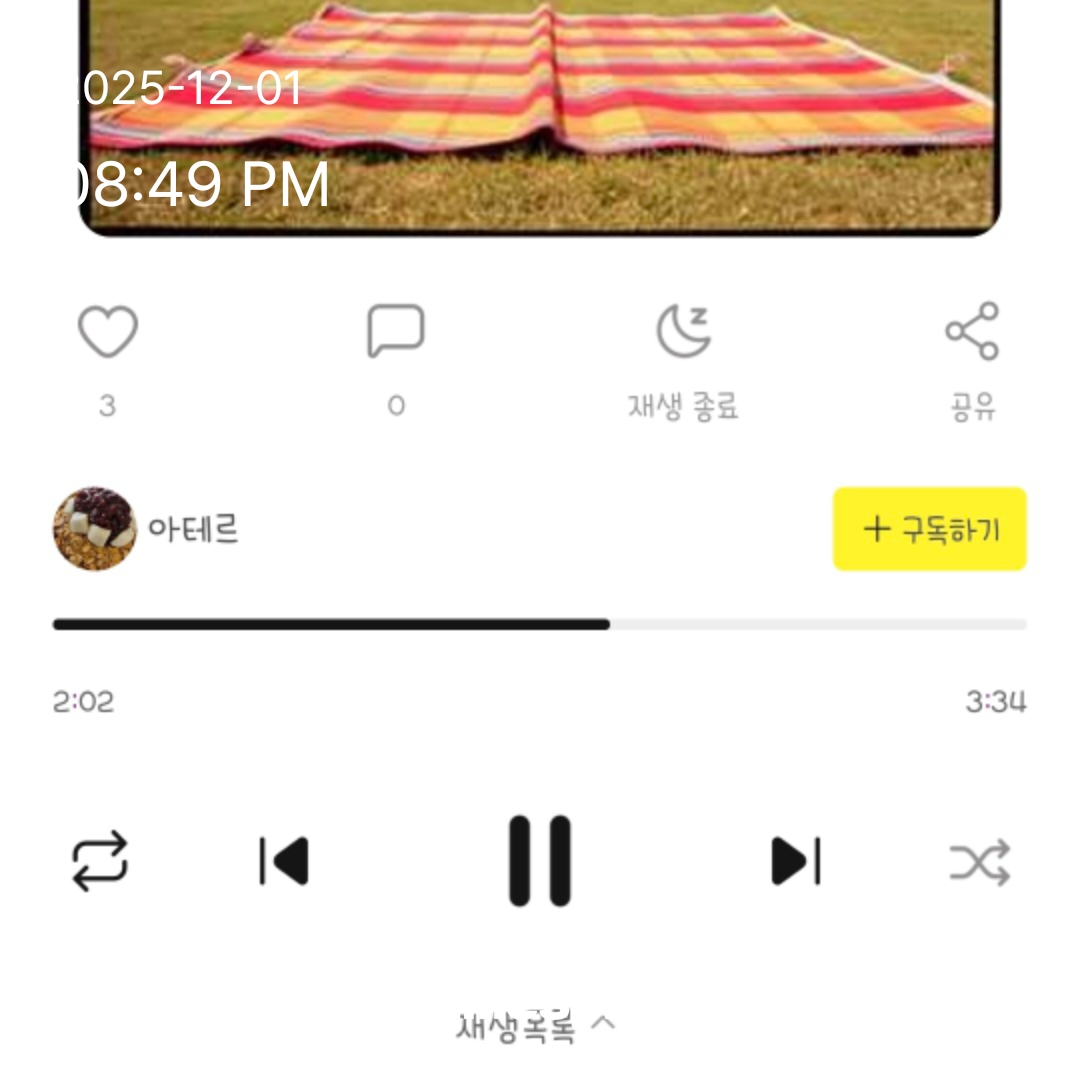Open the comments bubble icon
Viewport: 1080px width, 1080px height.
click(x=395, y=331)
